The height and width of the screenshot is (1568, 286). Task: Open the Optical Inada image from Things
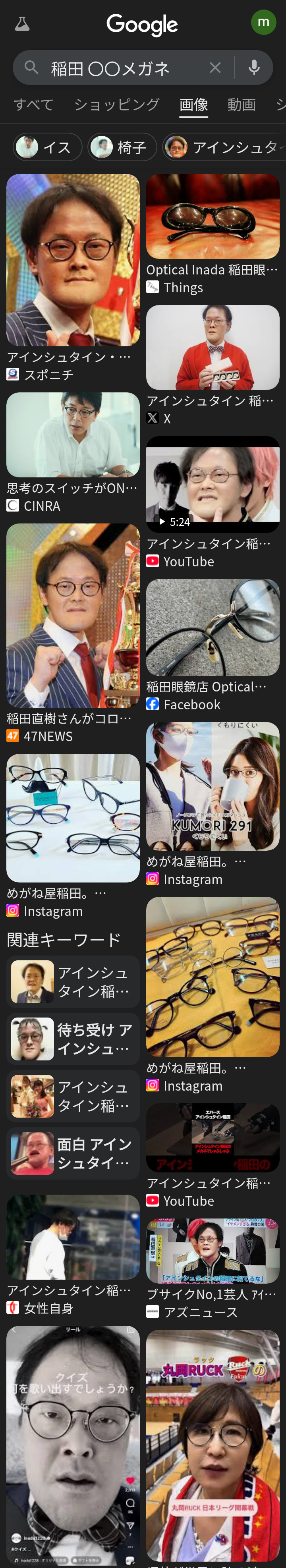click(x=213, y=217)
